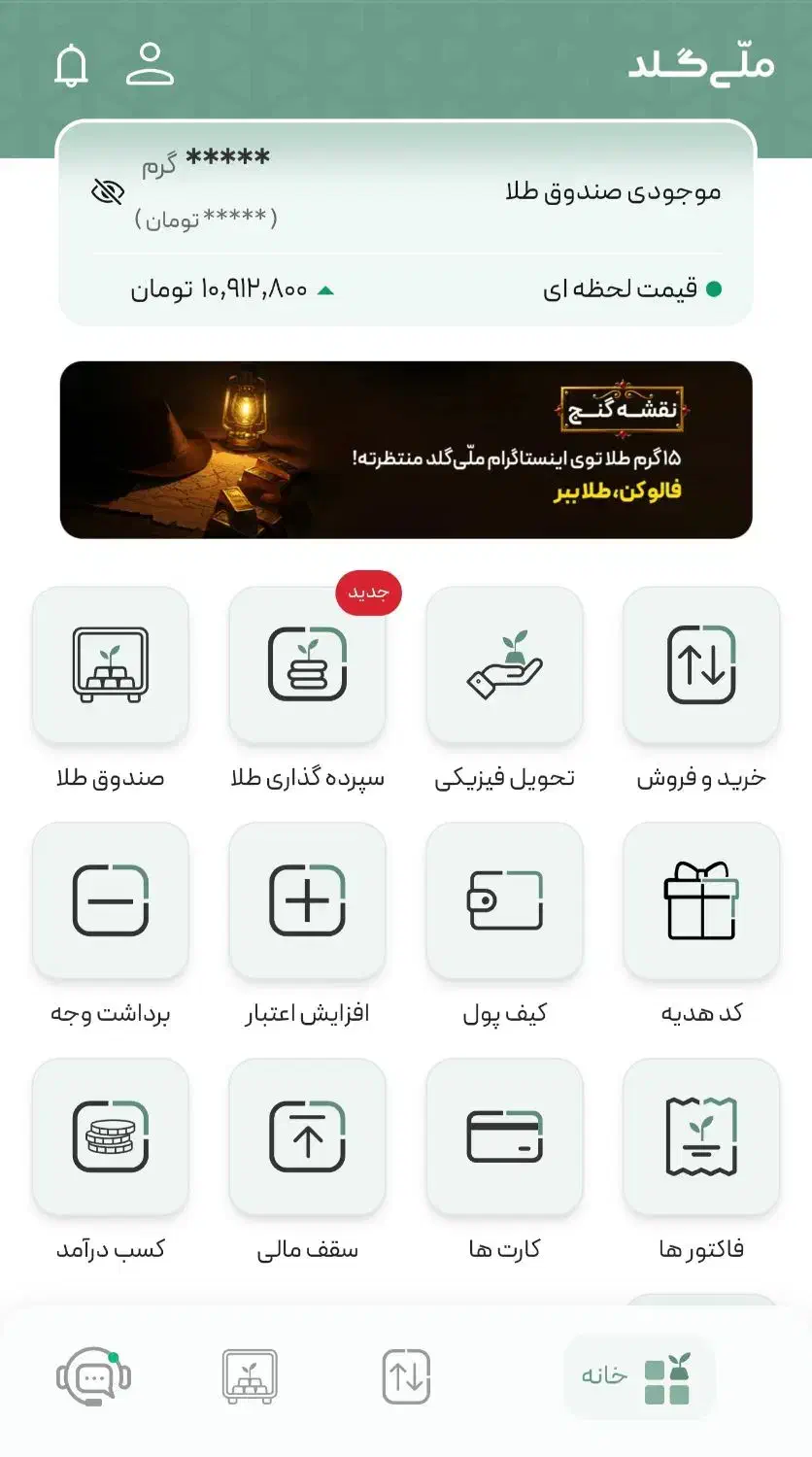Viewport: 812px width, 1457px height.
Task: Switch to the gold safe bottom tab
Action: (250, 1376)
